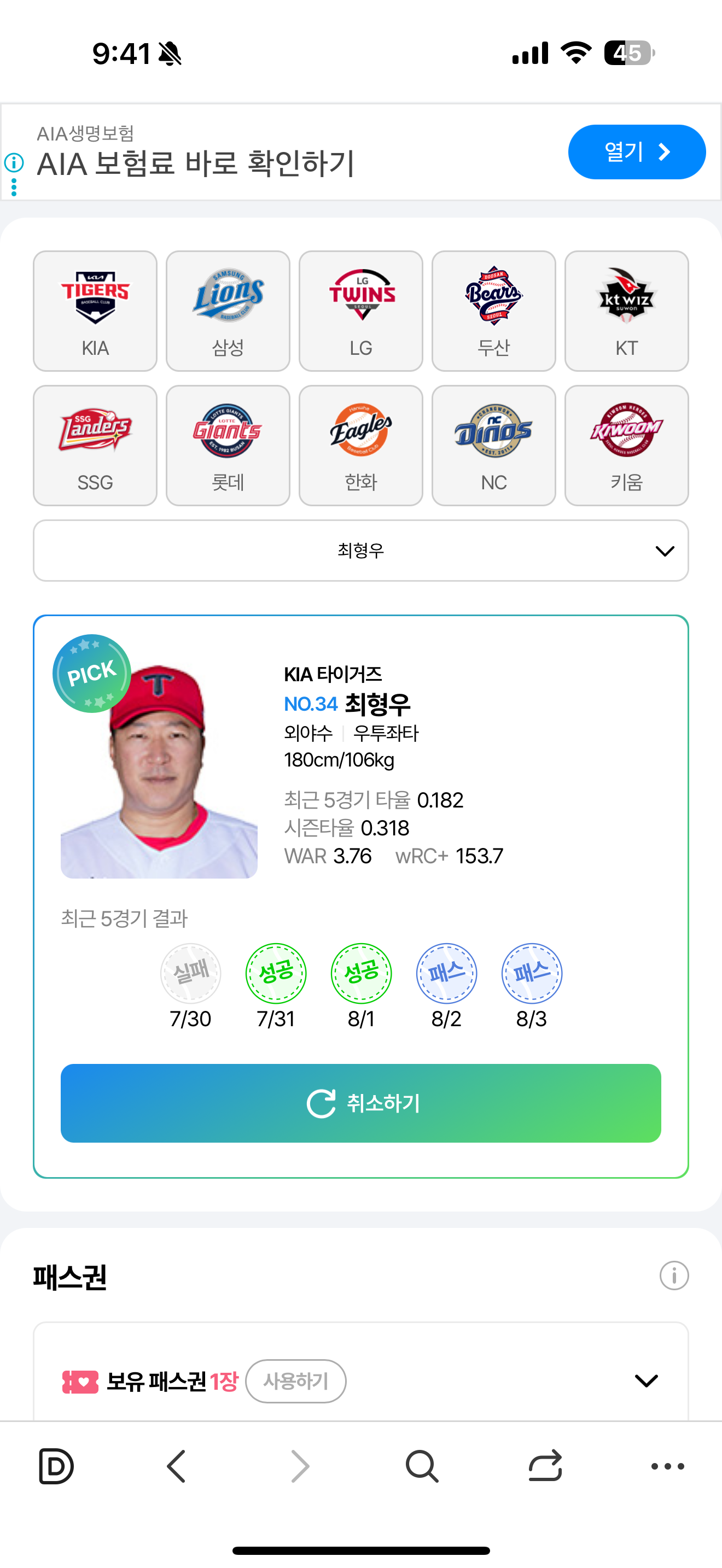722x1568 pixels.
Task: Go back in the browser
Action: click(177, 1466)
